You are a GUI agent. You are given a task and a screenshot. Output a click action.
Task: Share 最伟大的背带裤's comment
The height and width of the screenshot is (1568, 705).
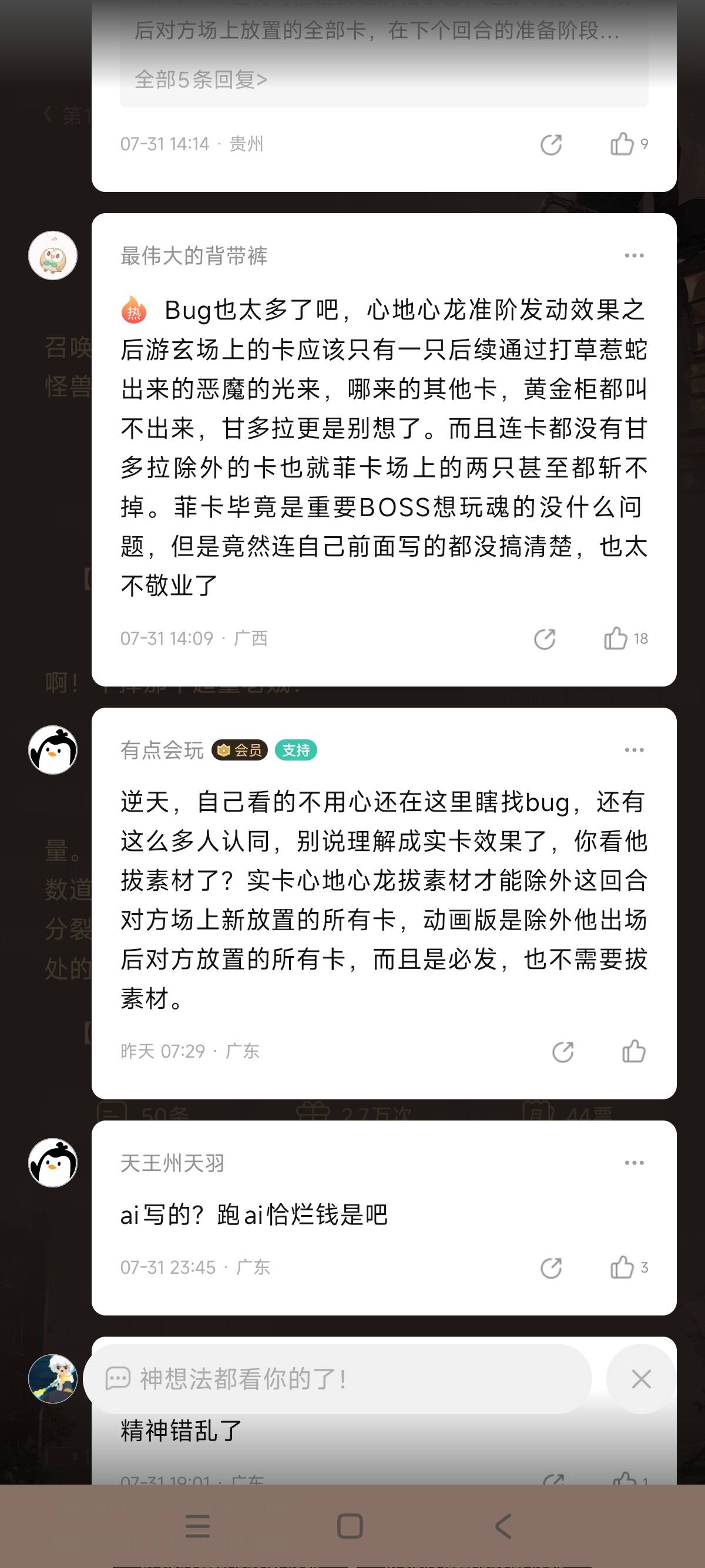(544, 639)
